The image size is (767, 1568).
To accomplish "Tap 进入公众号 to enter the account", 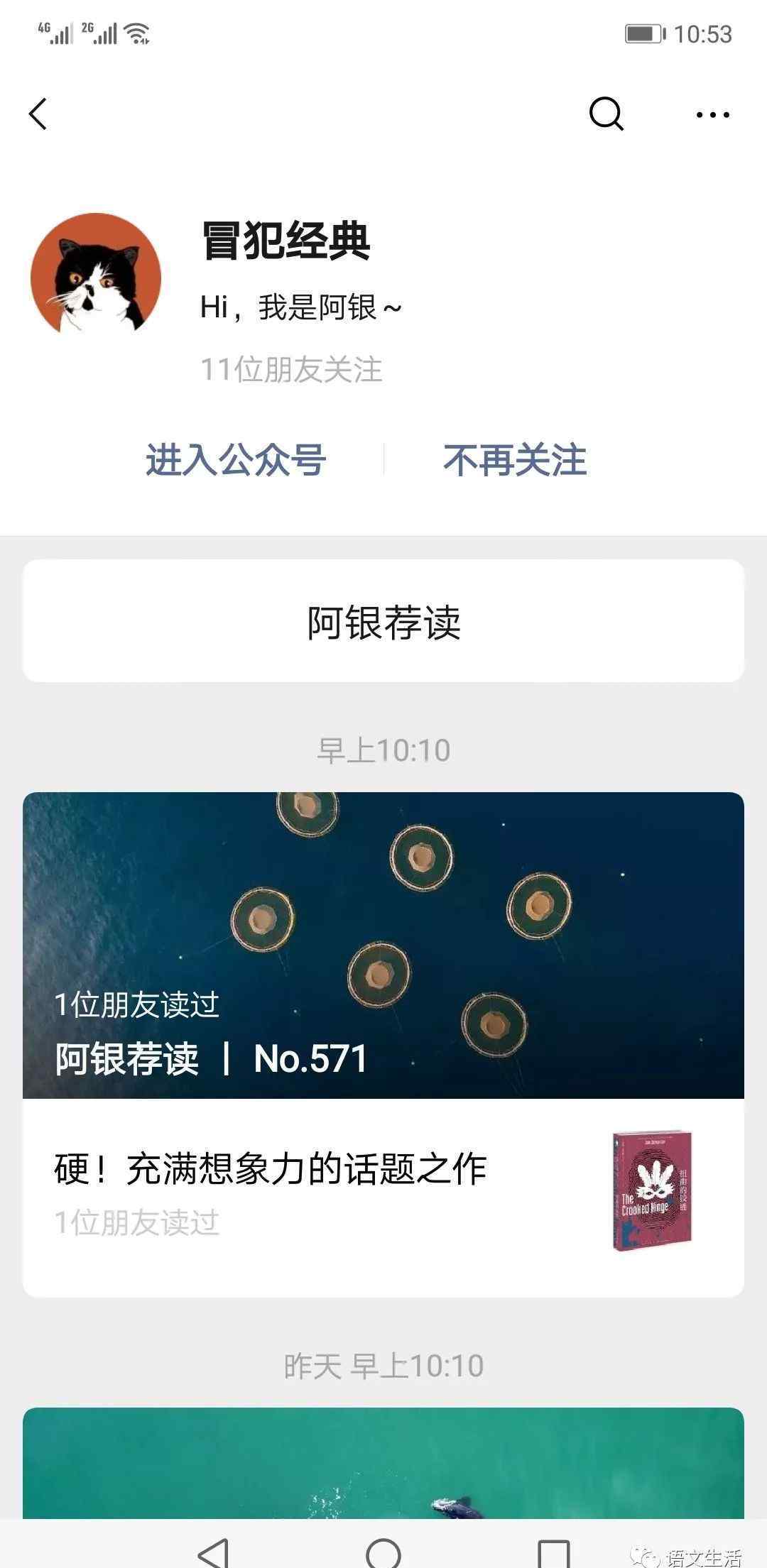I will (x=236, y=459).
